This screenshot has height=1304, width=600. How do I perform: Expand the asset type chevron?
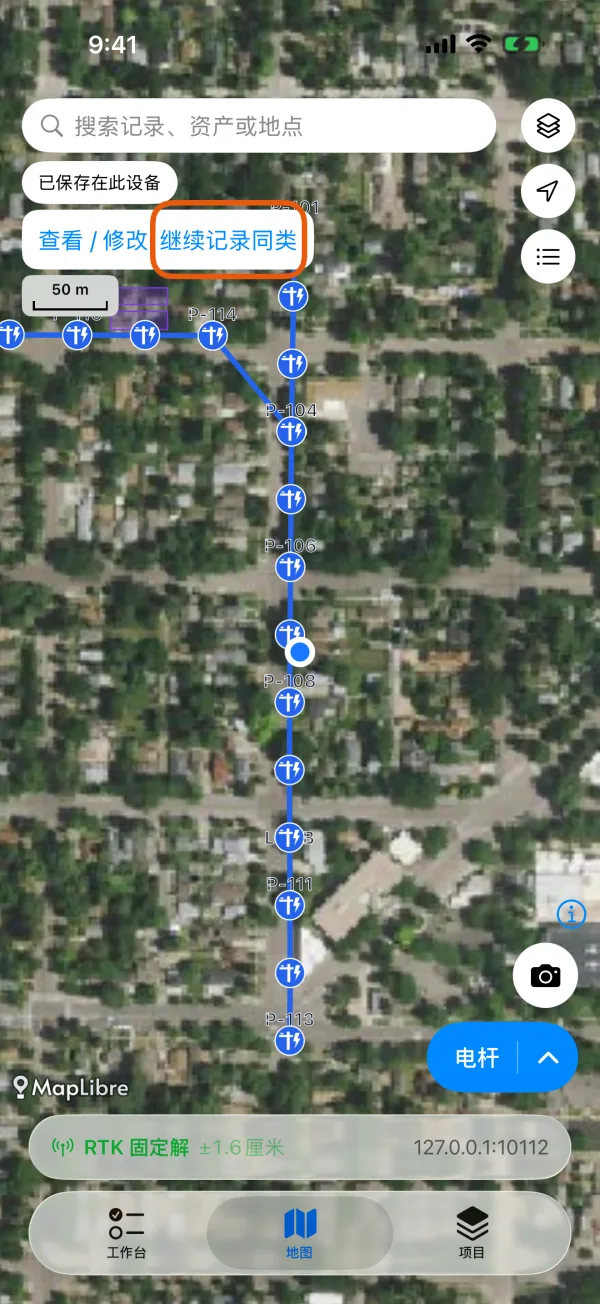pyautogui.click(x=548, y=1057)
